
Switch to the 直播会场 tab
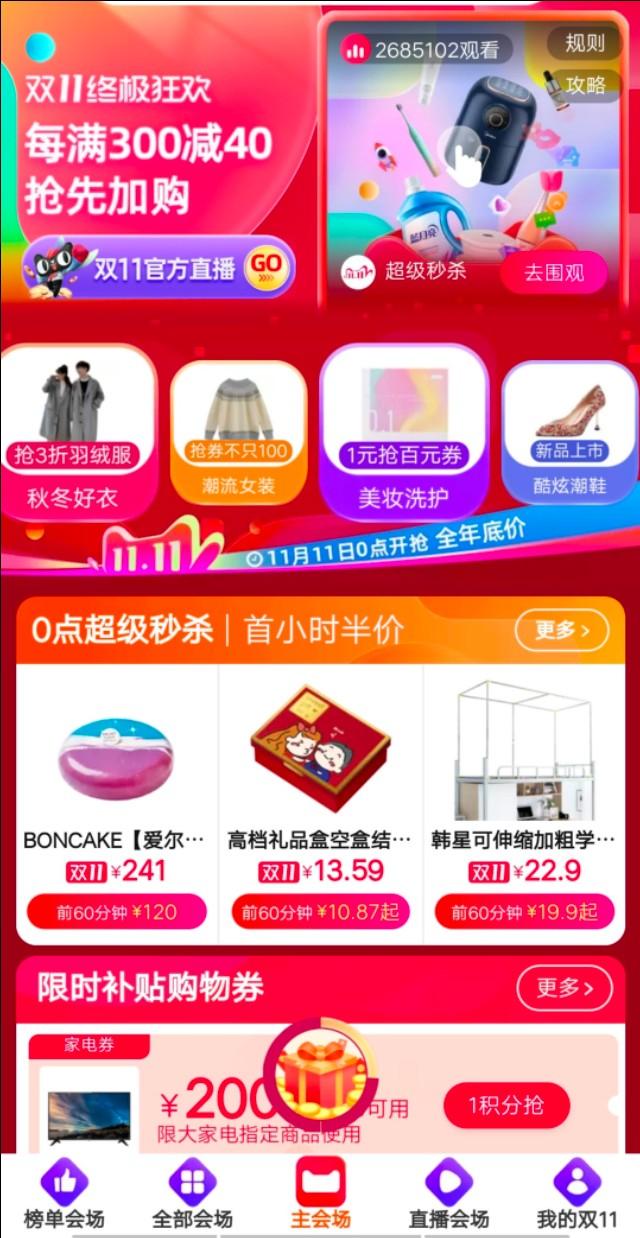pyautogui.click(x=449, y=1194)
